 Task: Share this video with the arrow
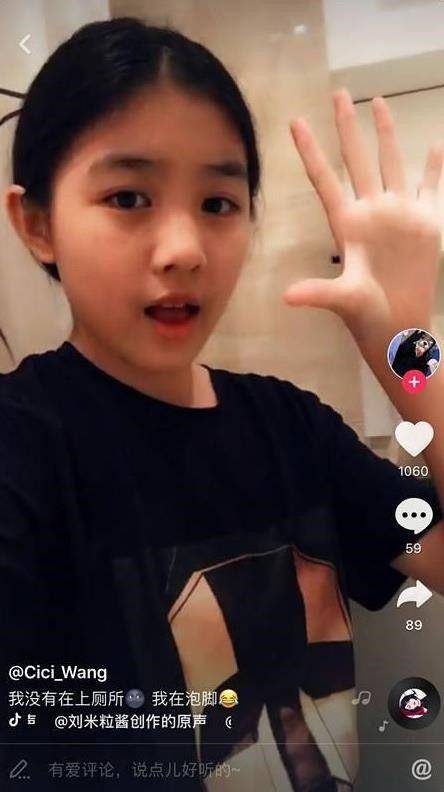click(414, 594)
